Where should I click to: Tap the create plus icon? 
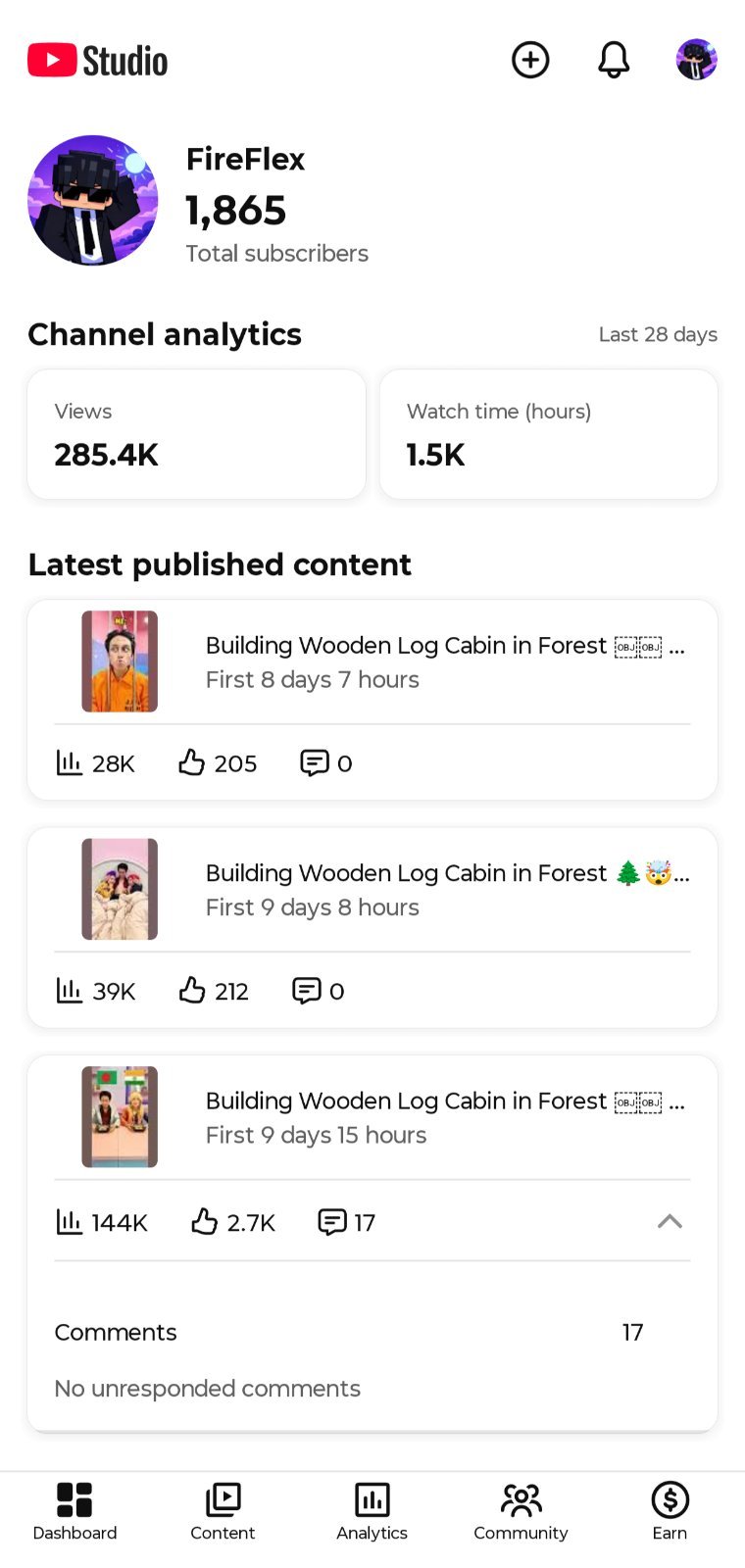click(x=530, y=60)
